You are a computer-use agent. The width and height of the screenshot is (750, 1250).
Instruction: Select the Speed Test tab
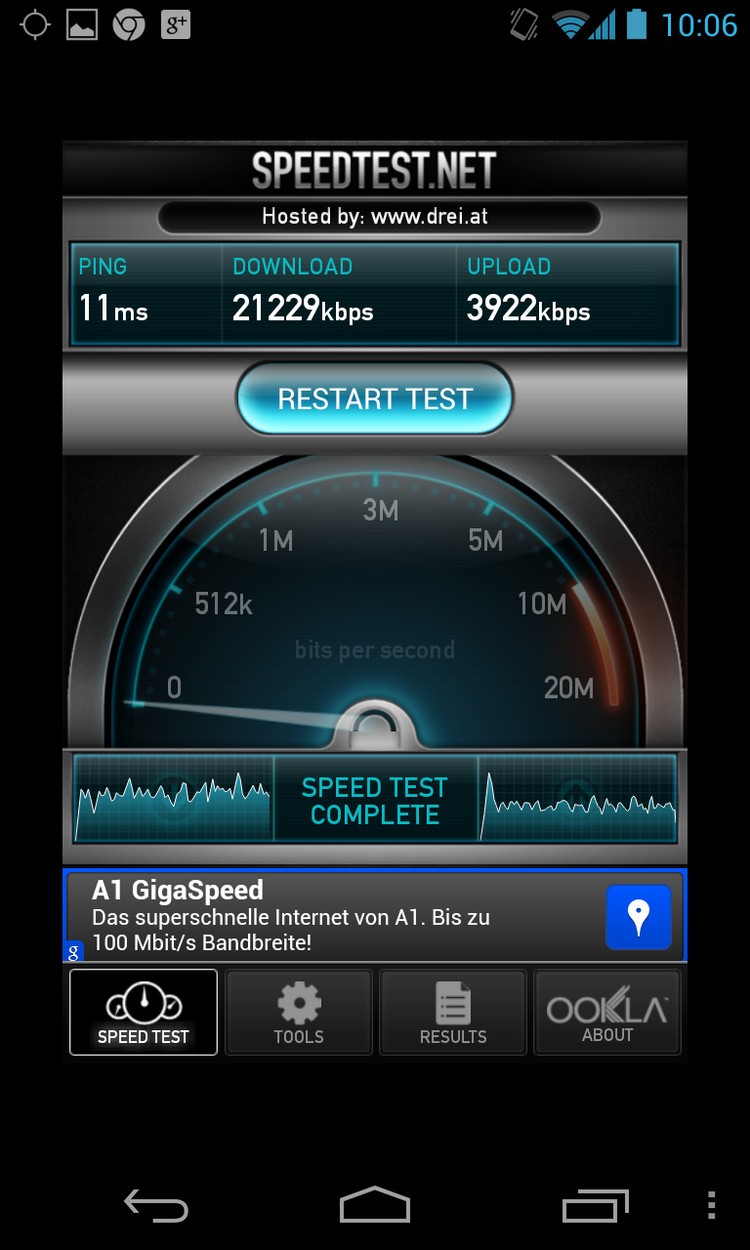pyautogui.click(x=143, y=1012)
